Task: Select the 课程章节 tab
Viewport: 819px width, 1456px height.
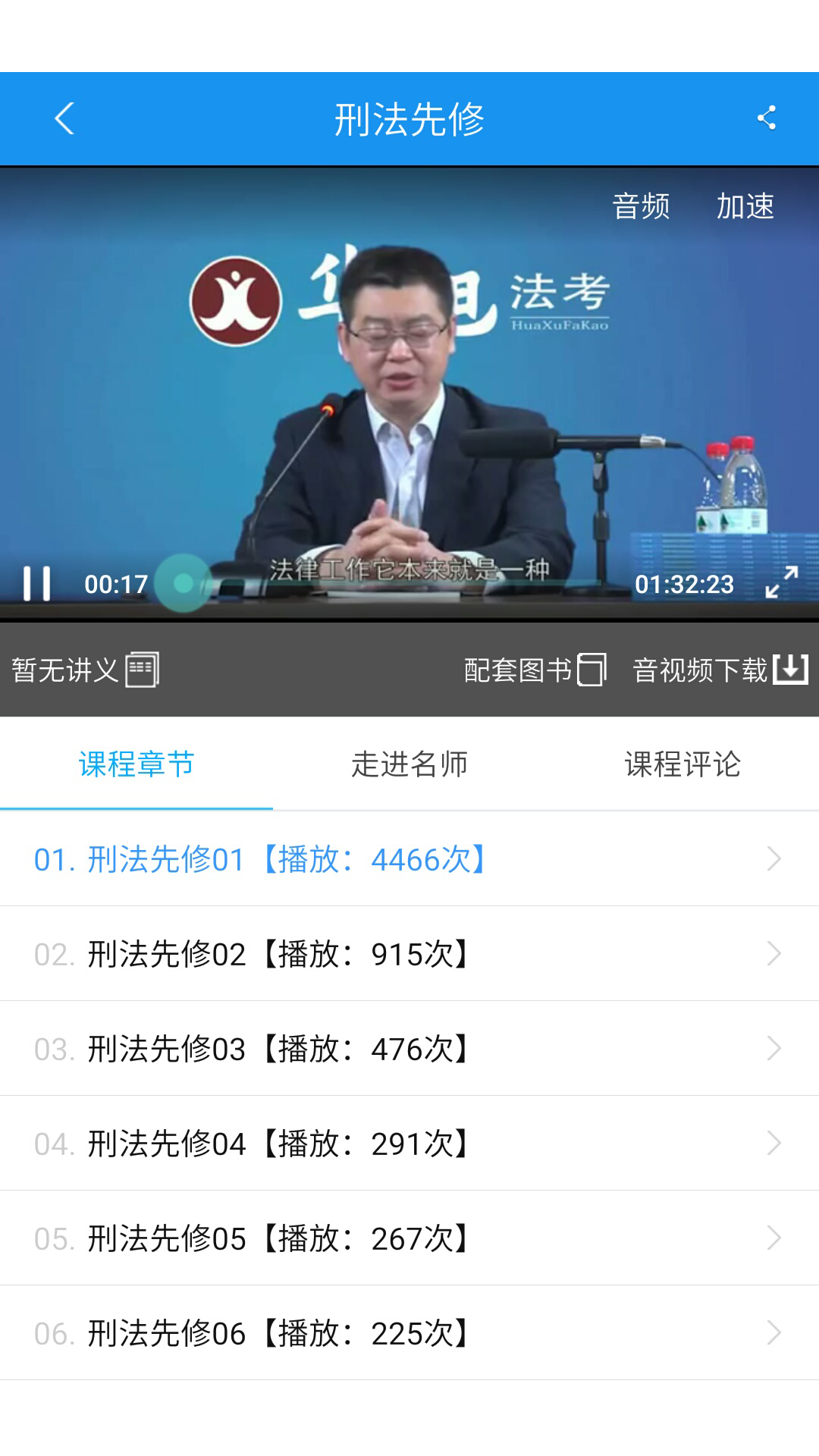Action: coord(136,764)
